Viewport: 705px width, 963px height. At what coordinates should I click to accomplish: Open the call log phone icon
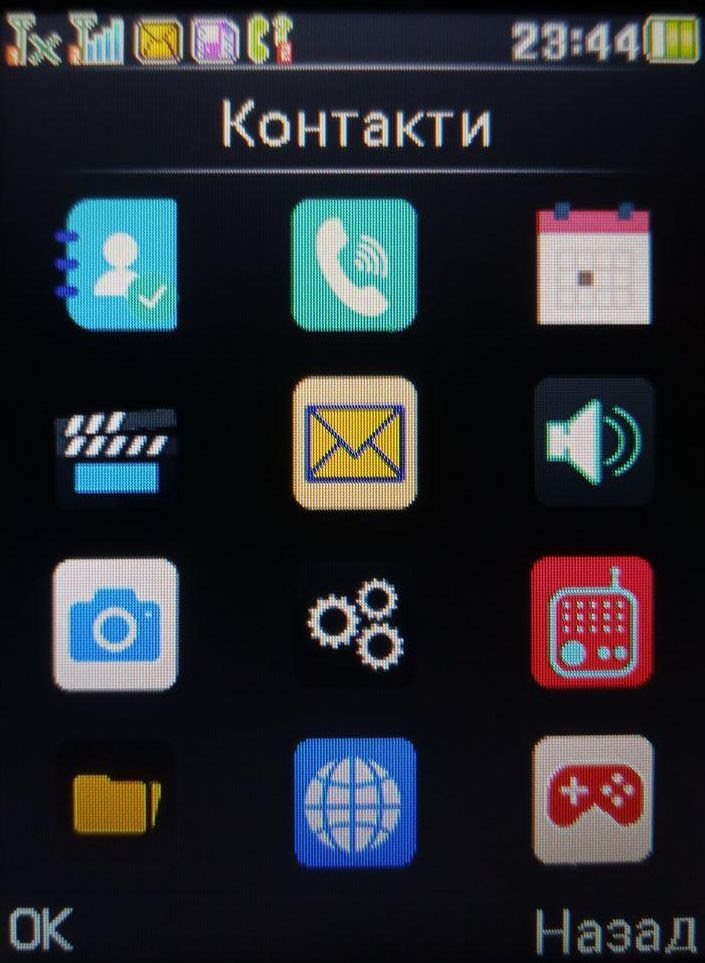click(x=354, y=264)
